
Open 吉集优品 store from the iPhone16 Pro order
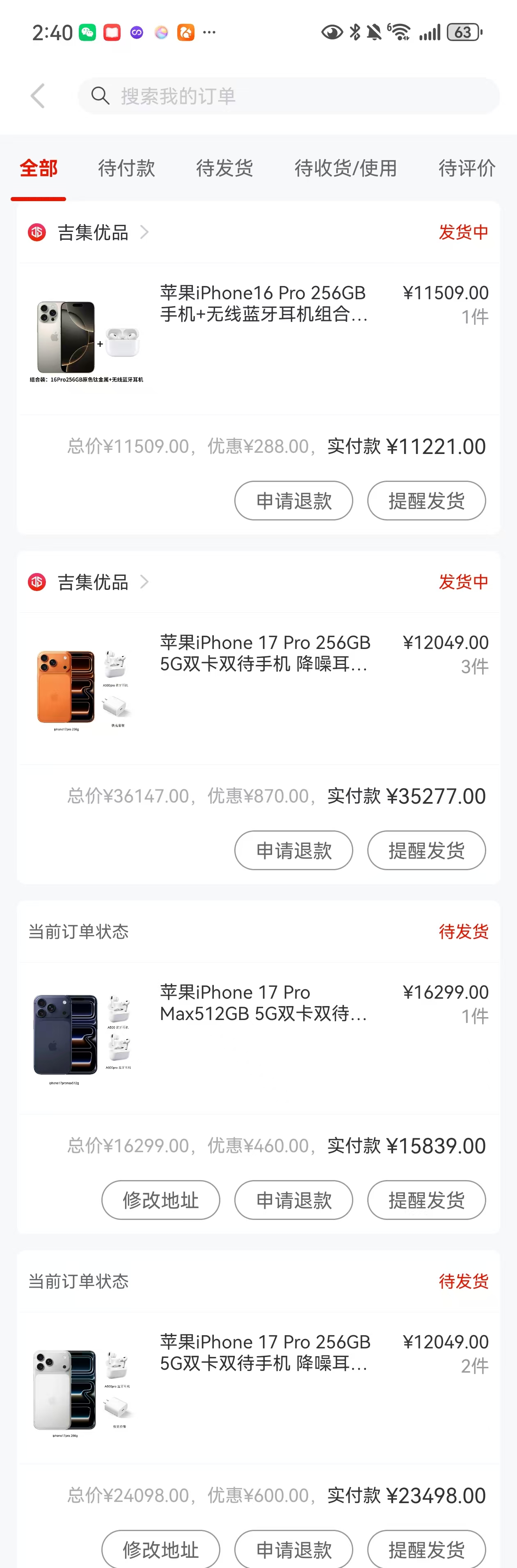[x=92, y=232]
